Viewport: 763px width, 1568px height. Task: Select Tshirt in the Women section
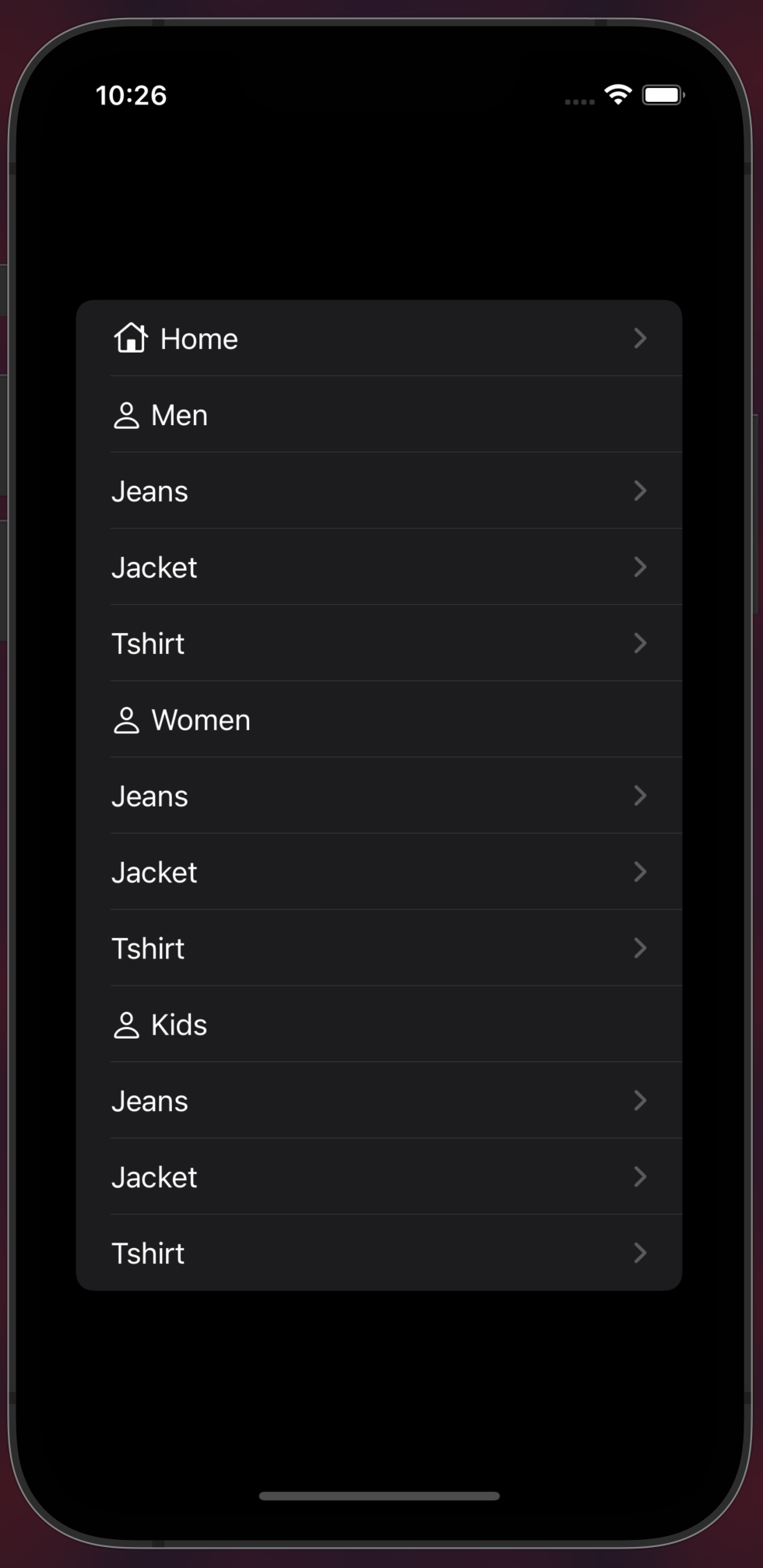click(379, 948)
